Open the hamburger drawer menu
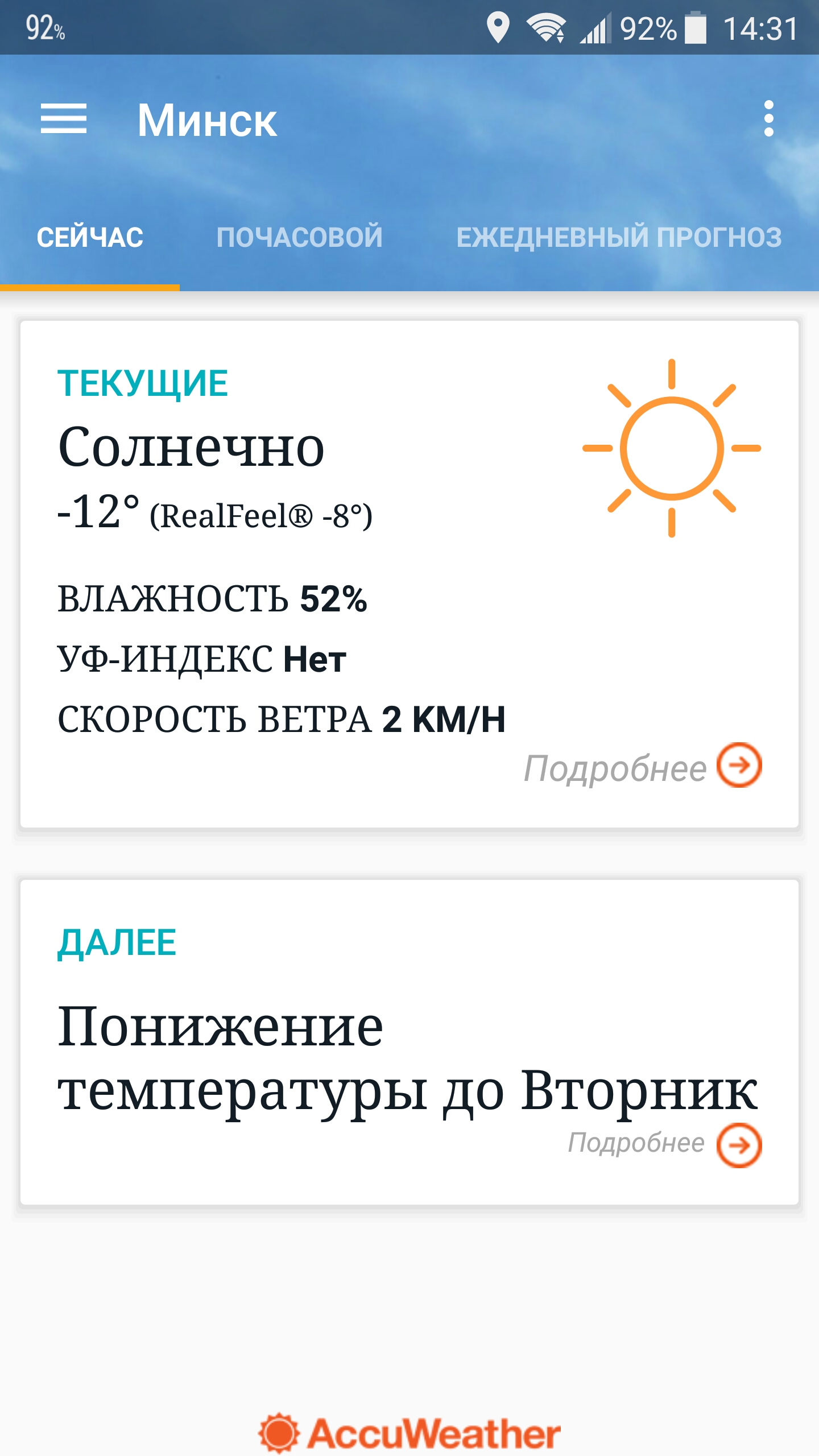The height and width of the screenshot is (1456, 819). pyautogui.click(x=64, y=119)
